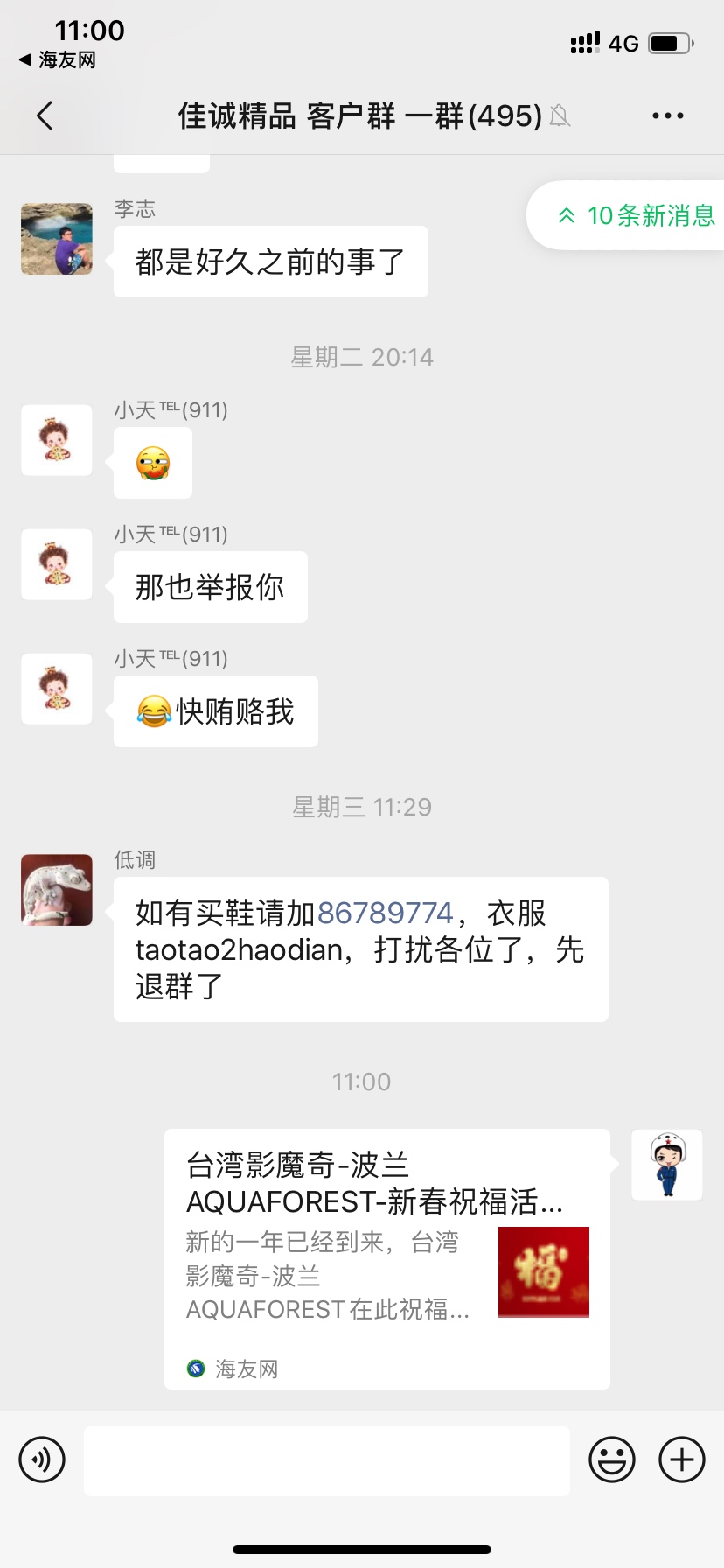
Task: Focus the message text field
Action: (x=326, y=1459)
